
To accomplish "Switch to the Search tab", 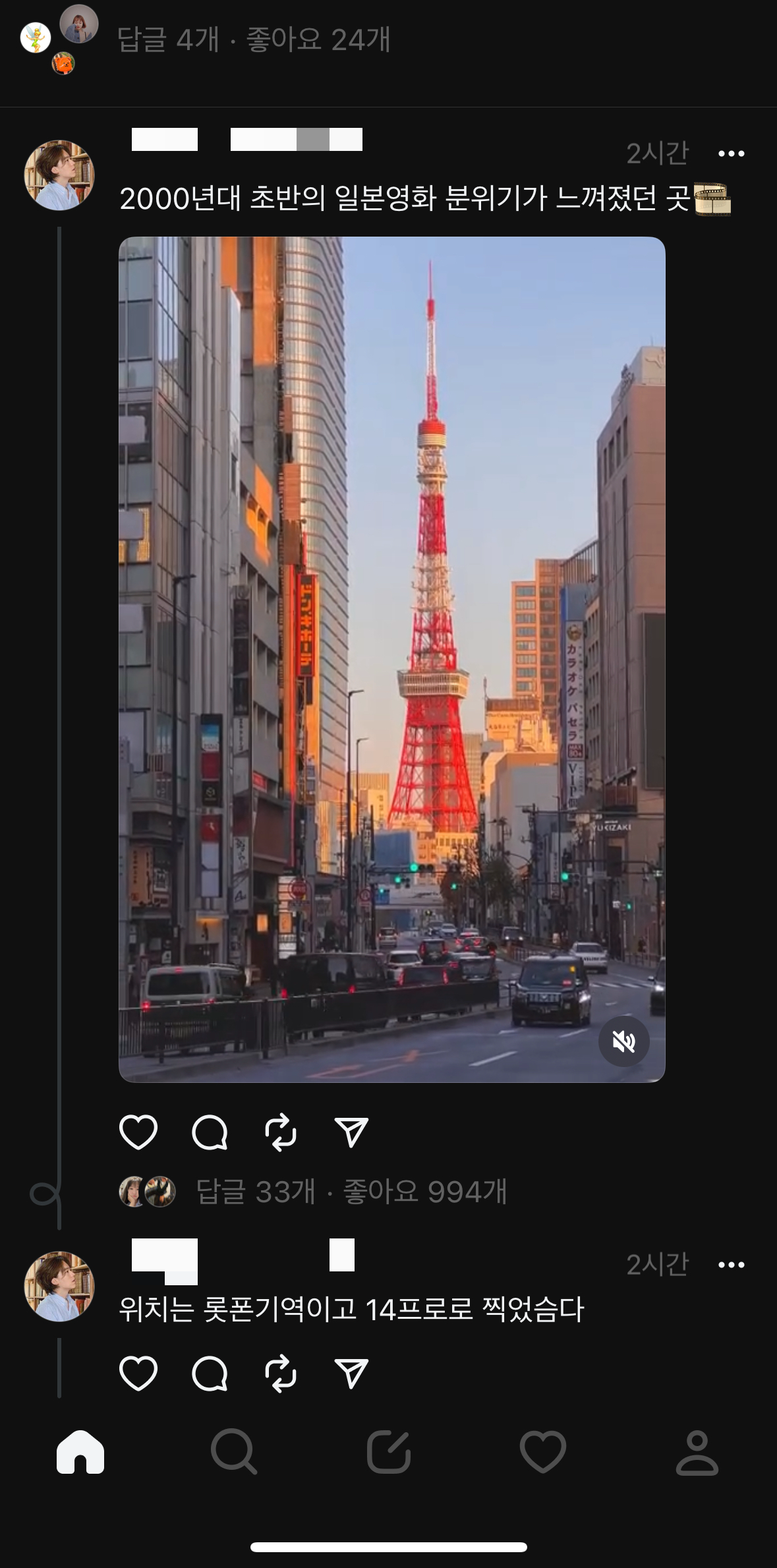I will coord(233,1451).
